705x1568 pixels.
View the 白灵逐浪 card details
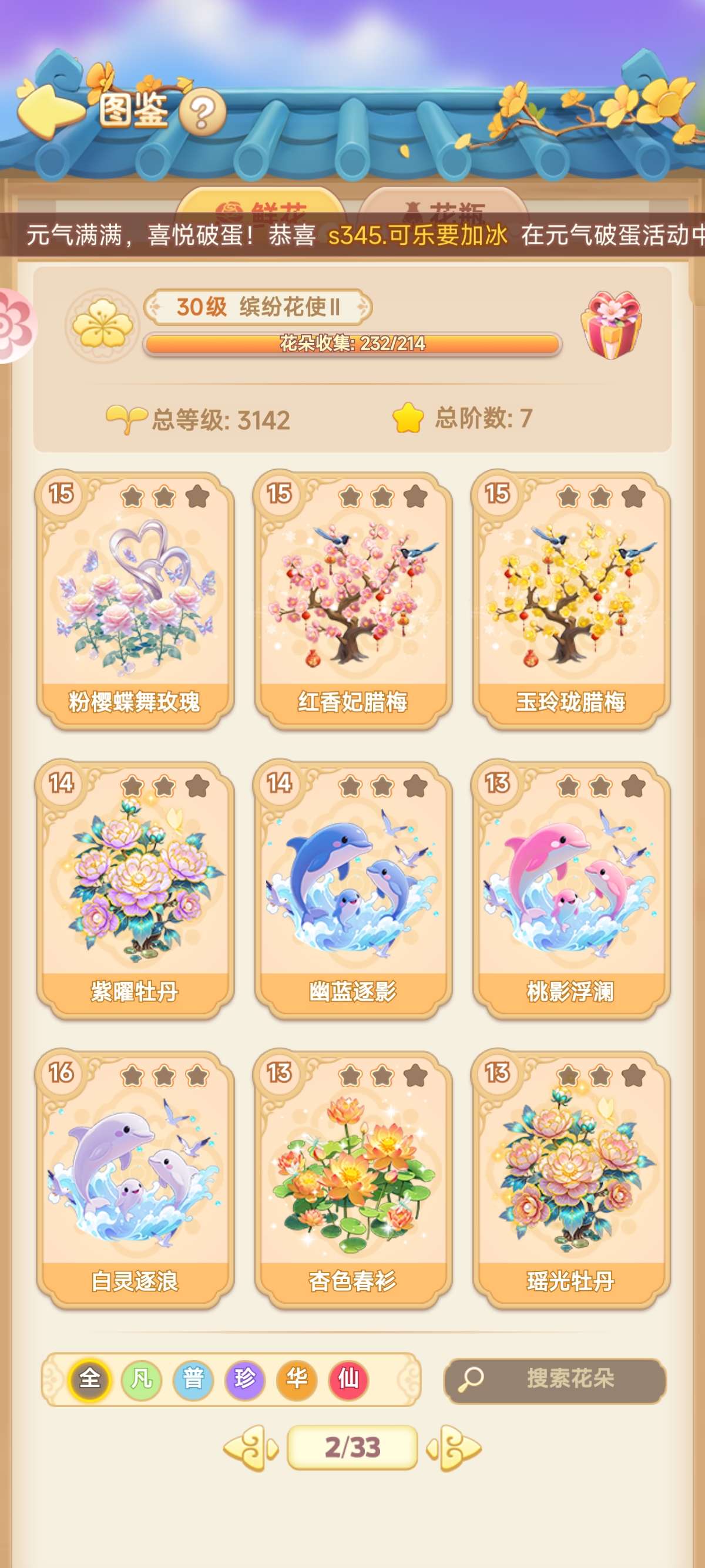tap(135, 1179)
